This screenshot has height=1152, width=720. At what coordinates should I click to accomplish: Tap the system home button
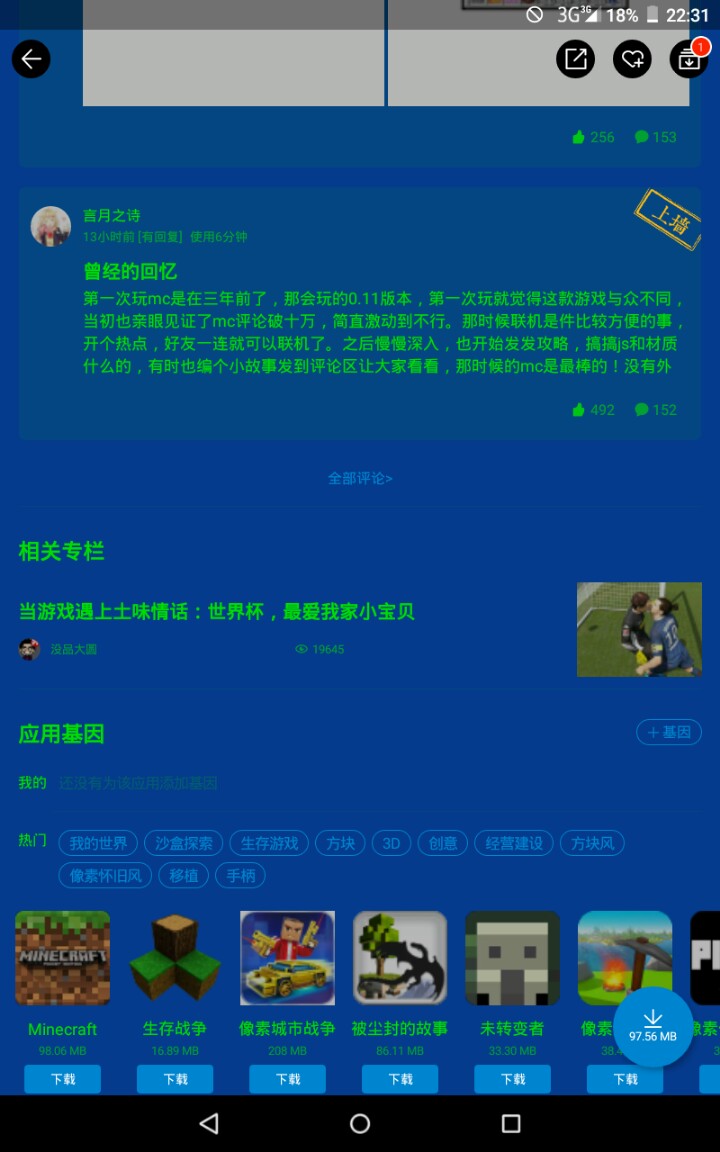click(x=360, y=1124)
